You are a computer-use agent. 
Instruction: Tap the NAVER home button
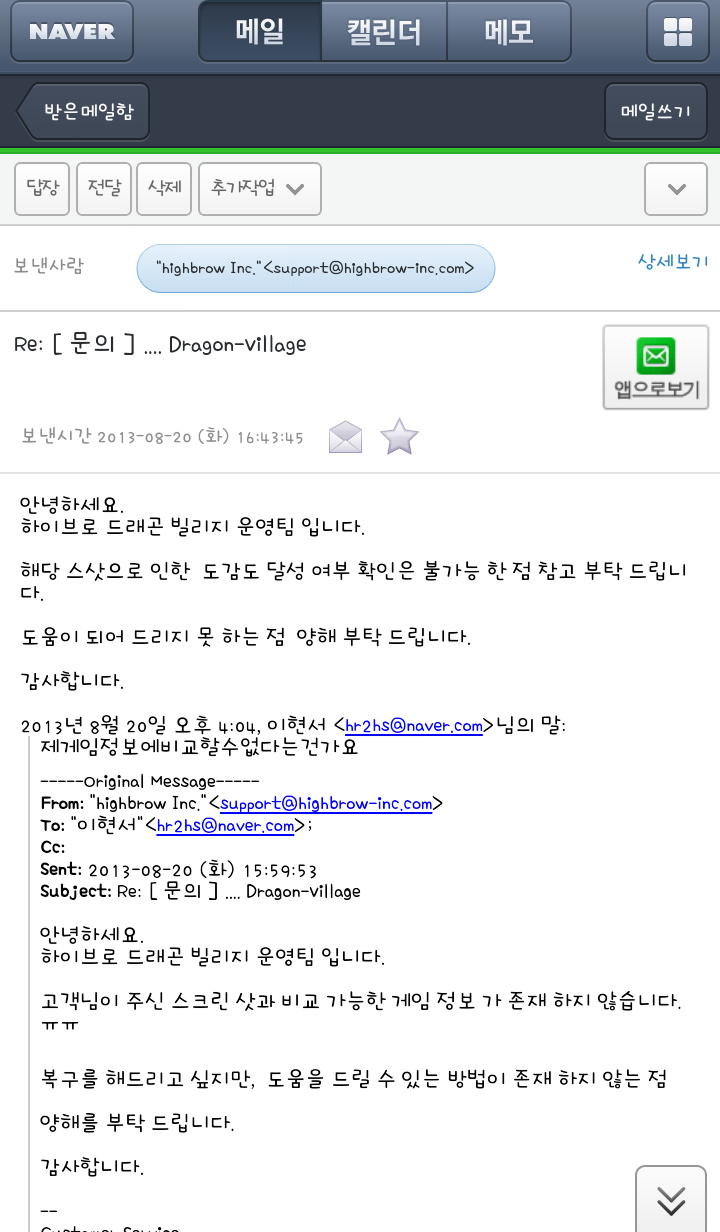tap(72, 31)
